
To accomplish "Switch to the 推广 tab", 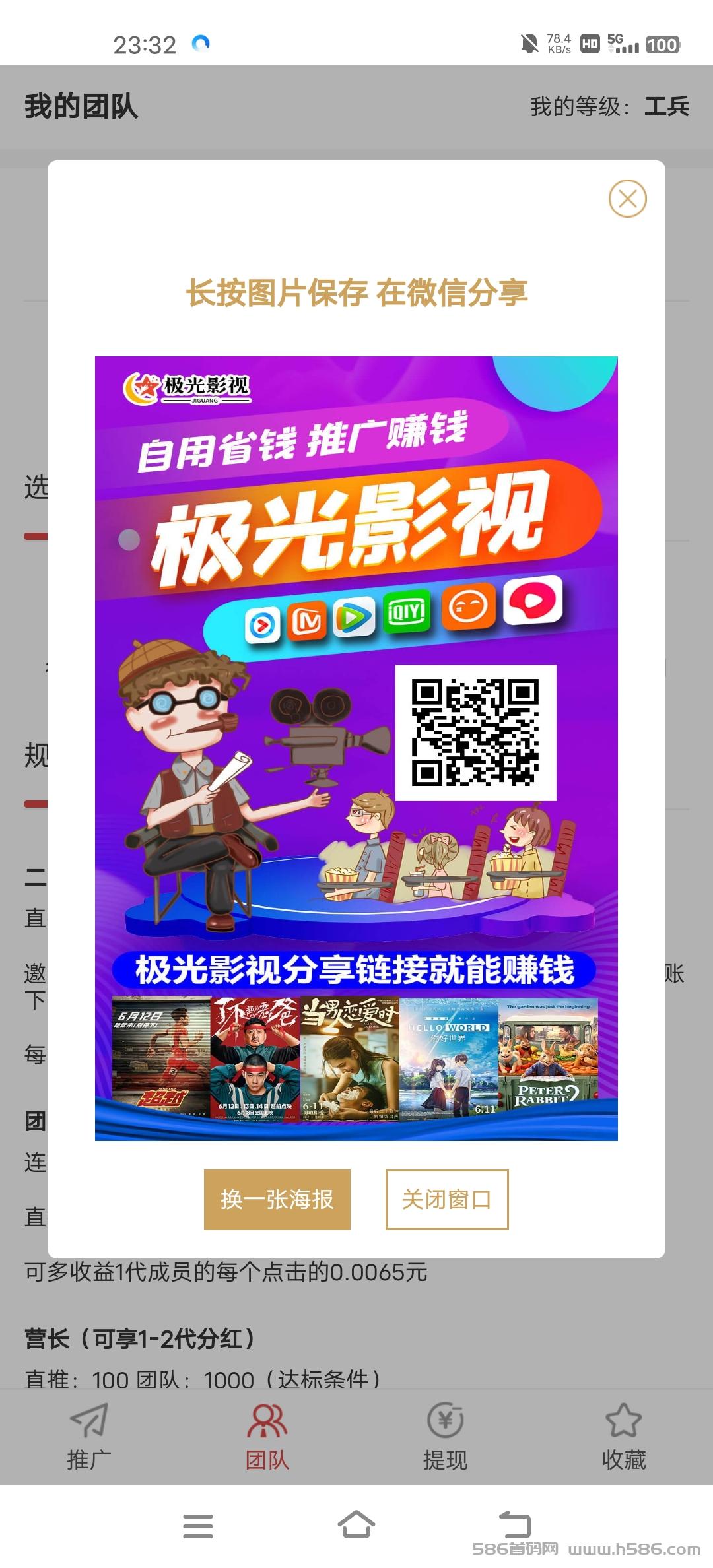I will (89, 1436).
